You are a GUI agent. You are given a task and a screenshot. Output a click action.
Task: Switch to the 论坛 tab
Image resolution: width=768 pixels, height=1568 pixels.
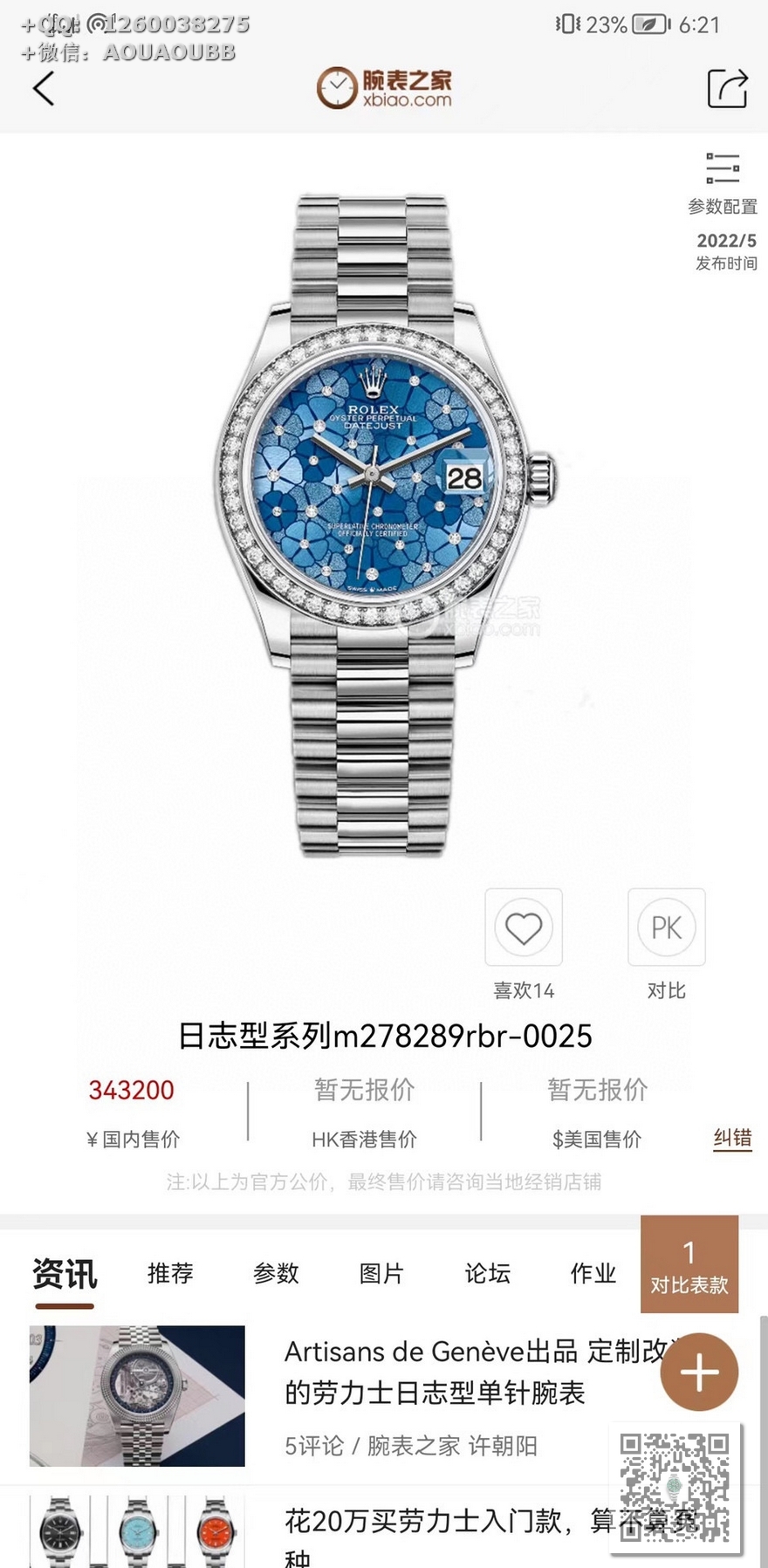[487, 1273]
